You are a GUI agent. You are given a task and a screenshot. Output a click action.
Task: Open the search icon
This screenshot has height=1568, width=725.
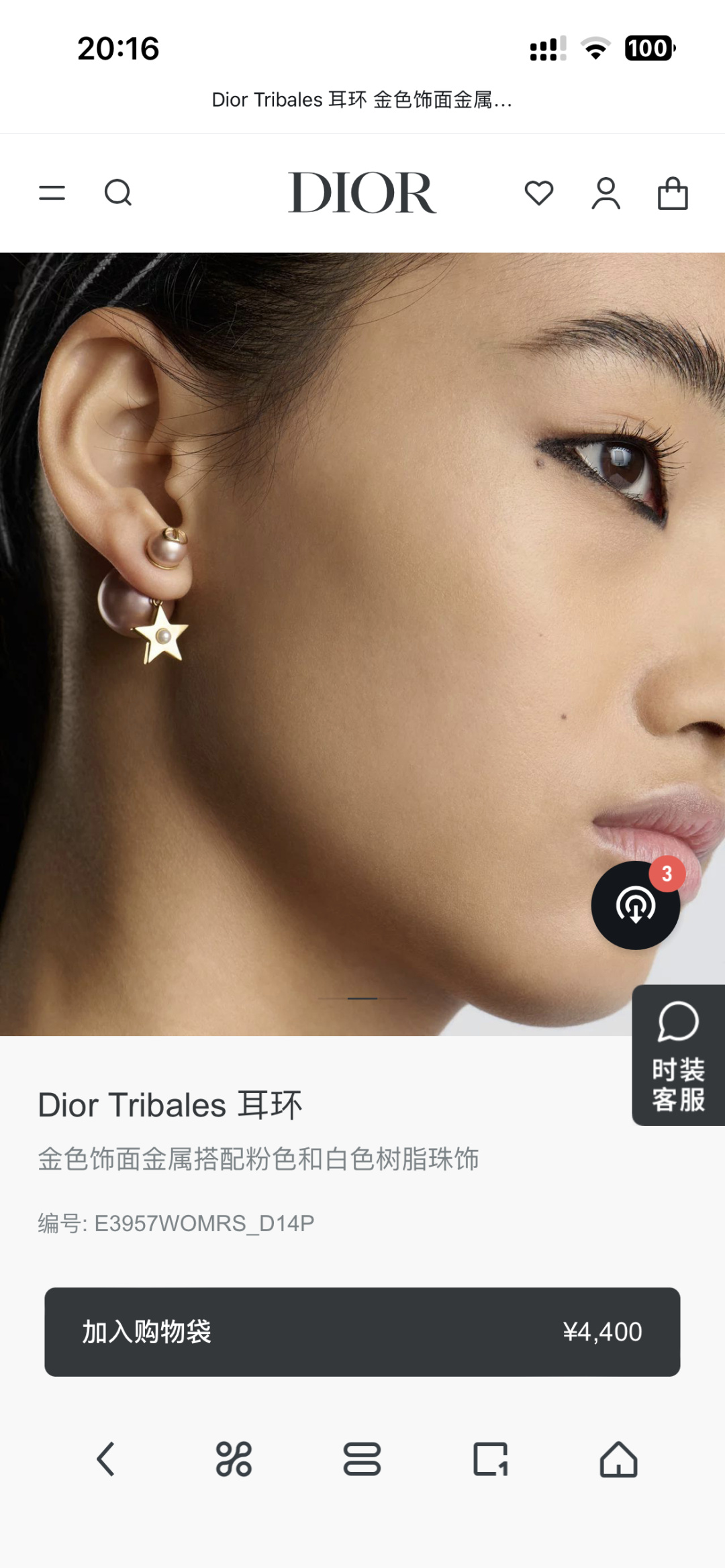(x=118, y=193)
